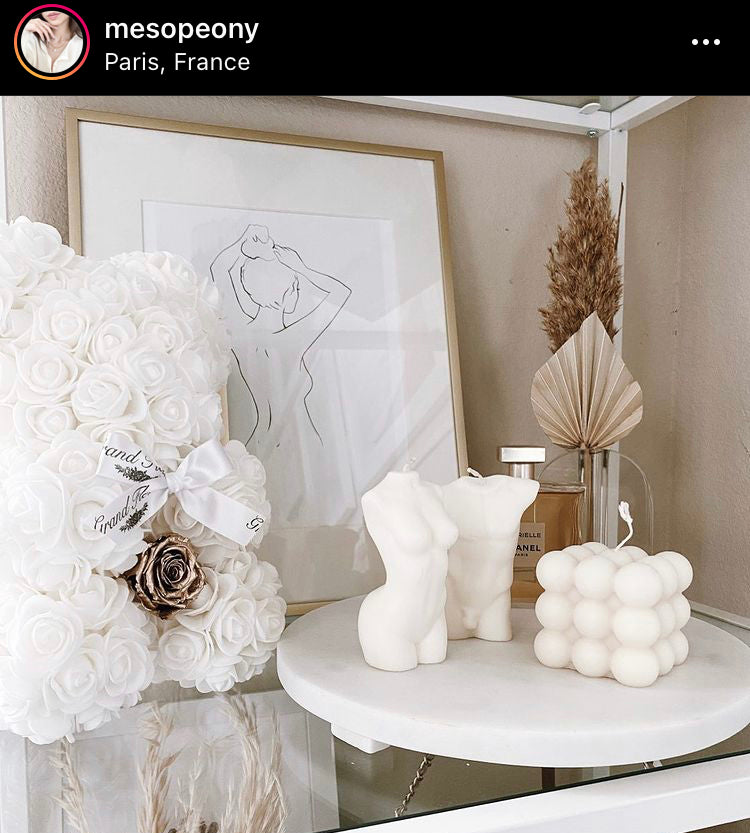This screenshot has height=833, width=750.
Task: Open the Paris, France location page
Action: pyautogui.click(x=177, y=62)
